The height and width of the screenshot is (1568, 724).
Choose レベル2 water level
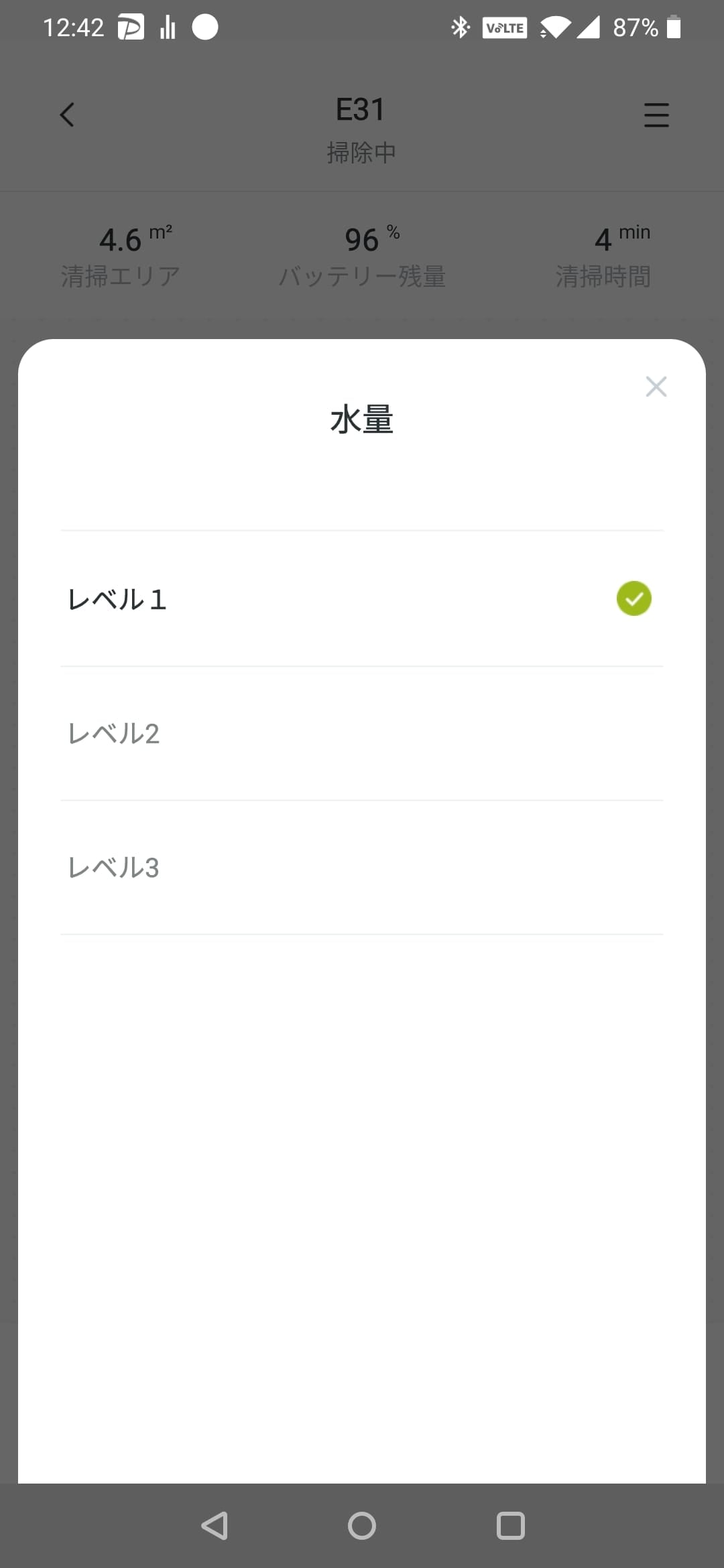(362, 734)
